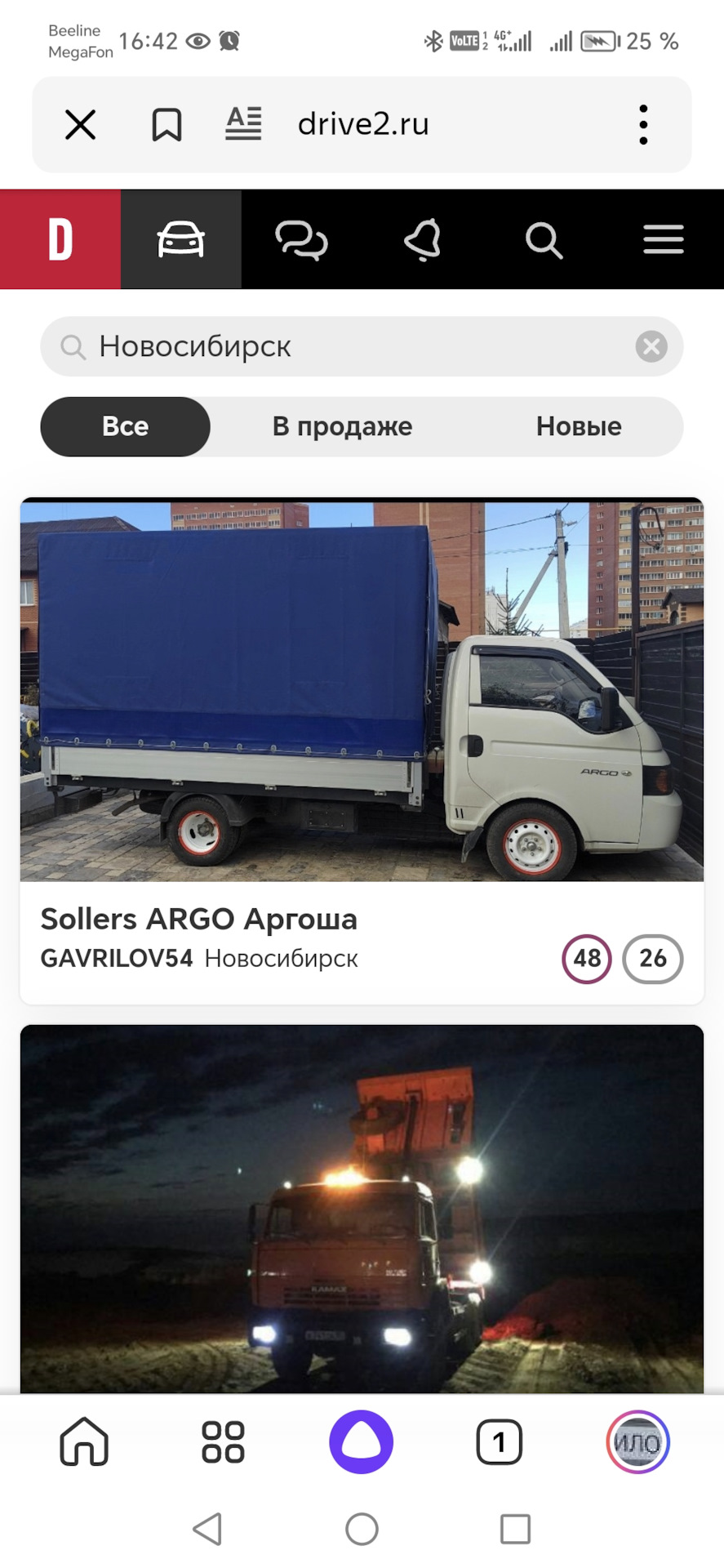Tap the bookmark icon in the browser bar

coord(165,124)
